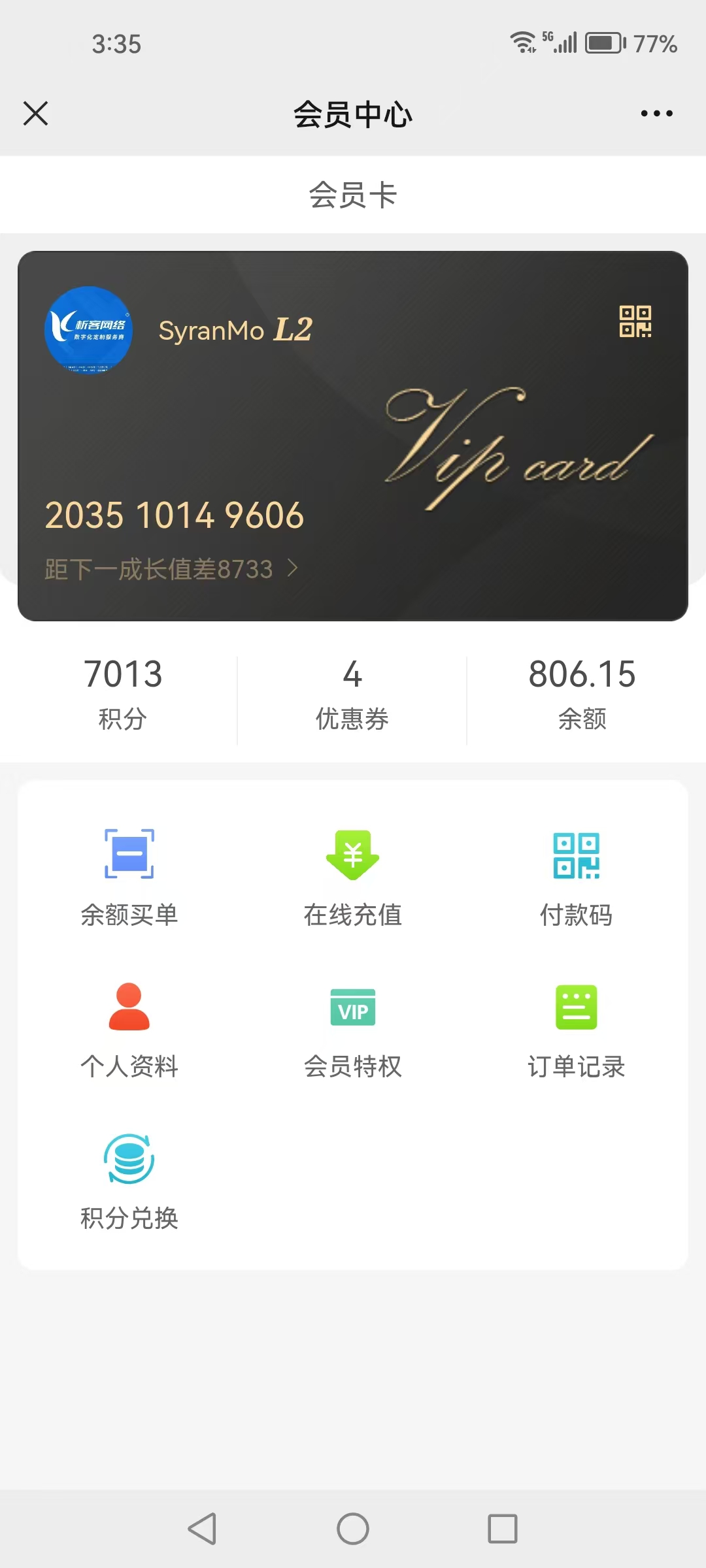
Task: View 7013 积分 points details
Action: click(x=123, y=693)
